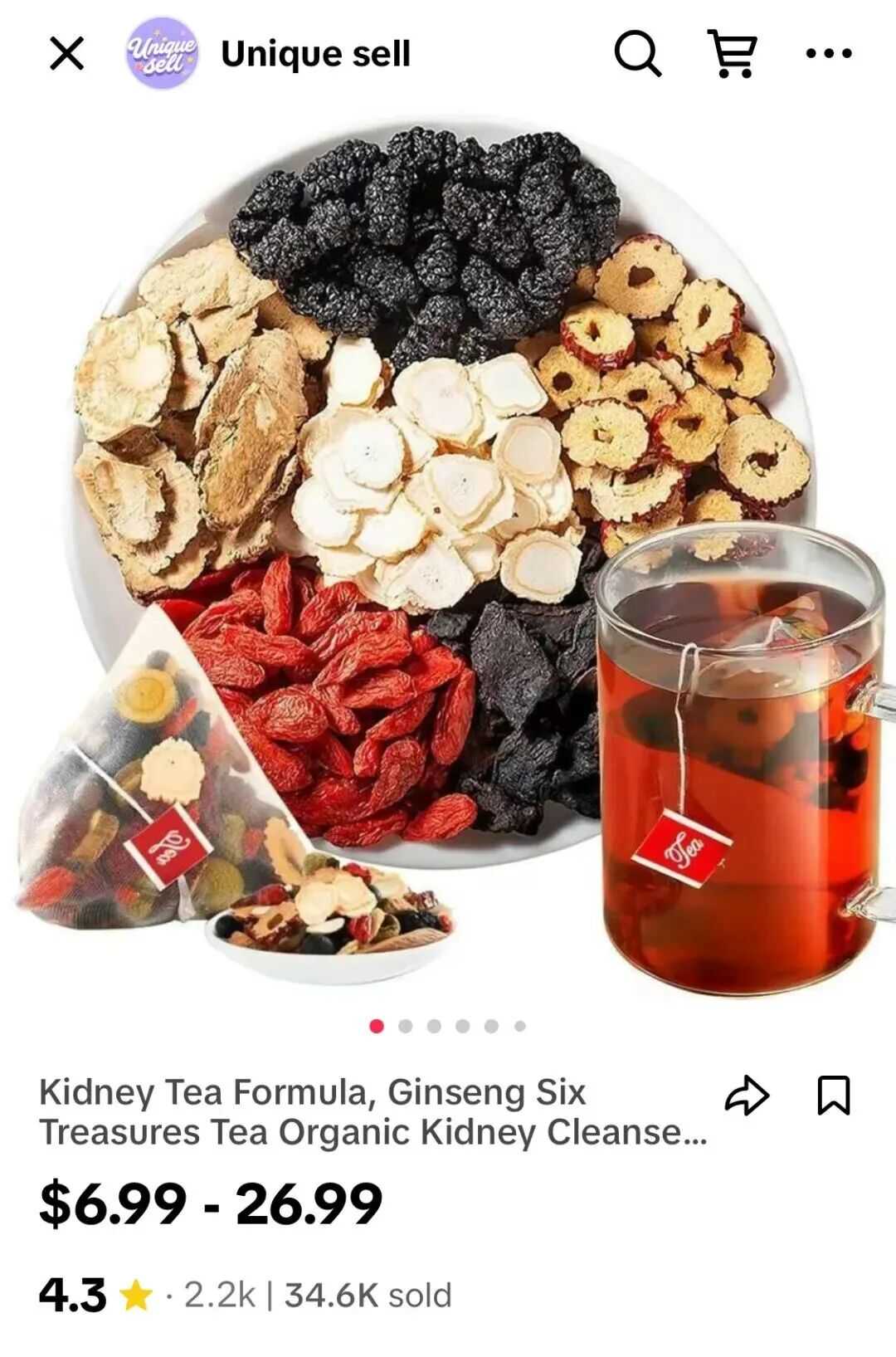Share this Kidney Tea product

[x=747, y=1096]
